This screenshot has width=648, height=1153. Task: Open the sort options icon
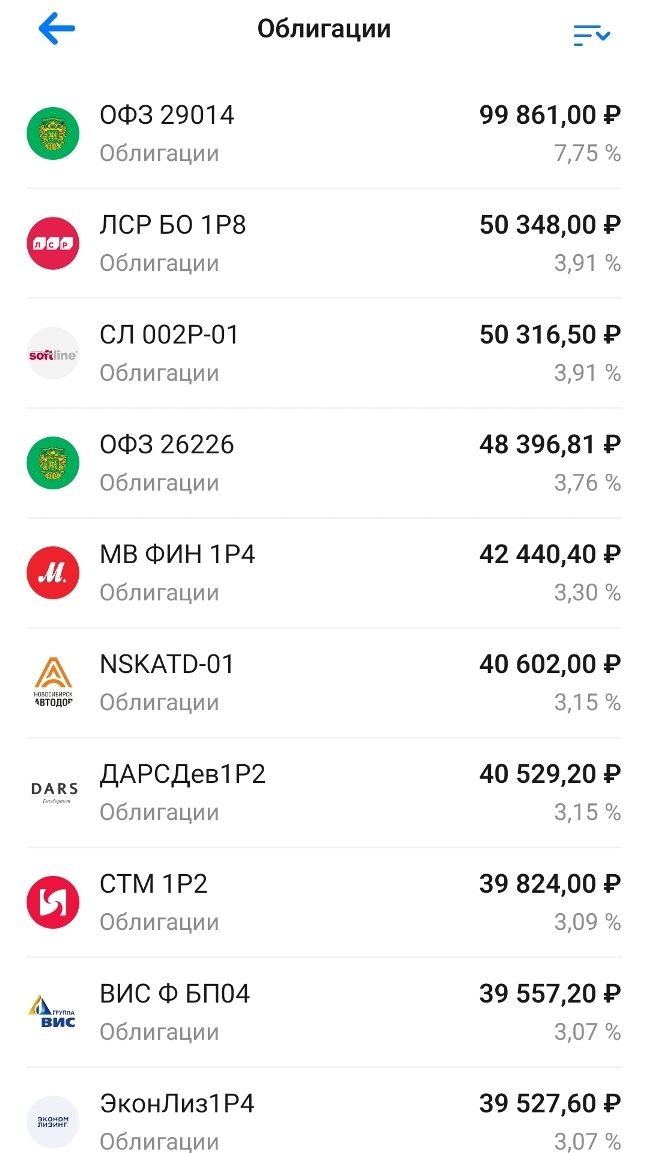tap(591, 35)
